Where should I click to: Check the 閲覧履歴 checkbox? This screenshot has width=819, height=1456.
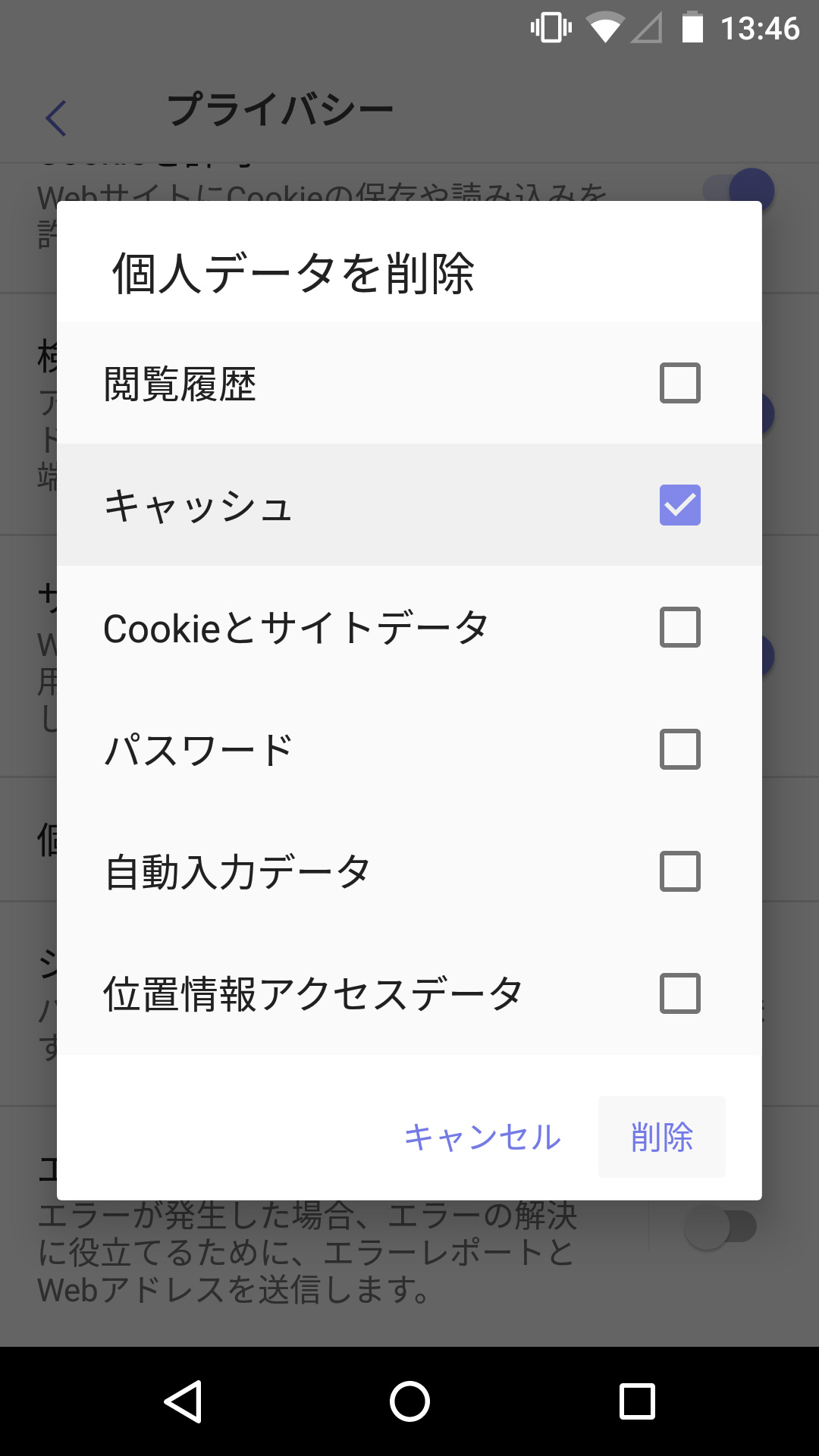[679, 382]
